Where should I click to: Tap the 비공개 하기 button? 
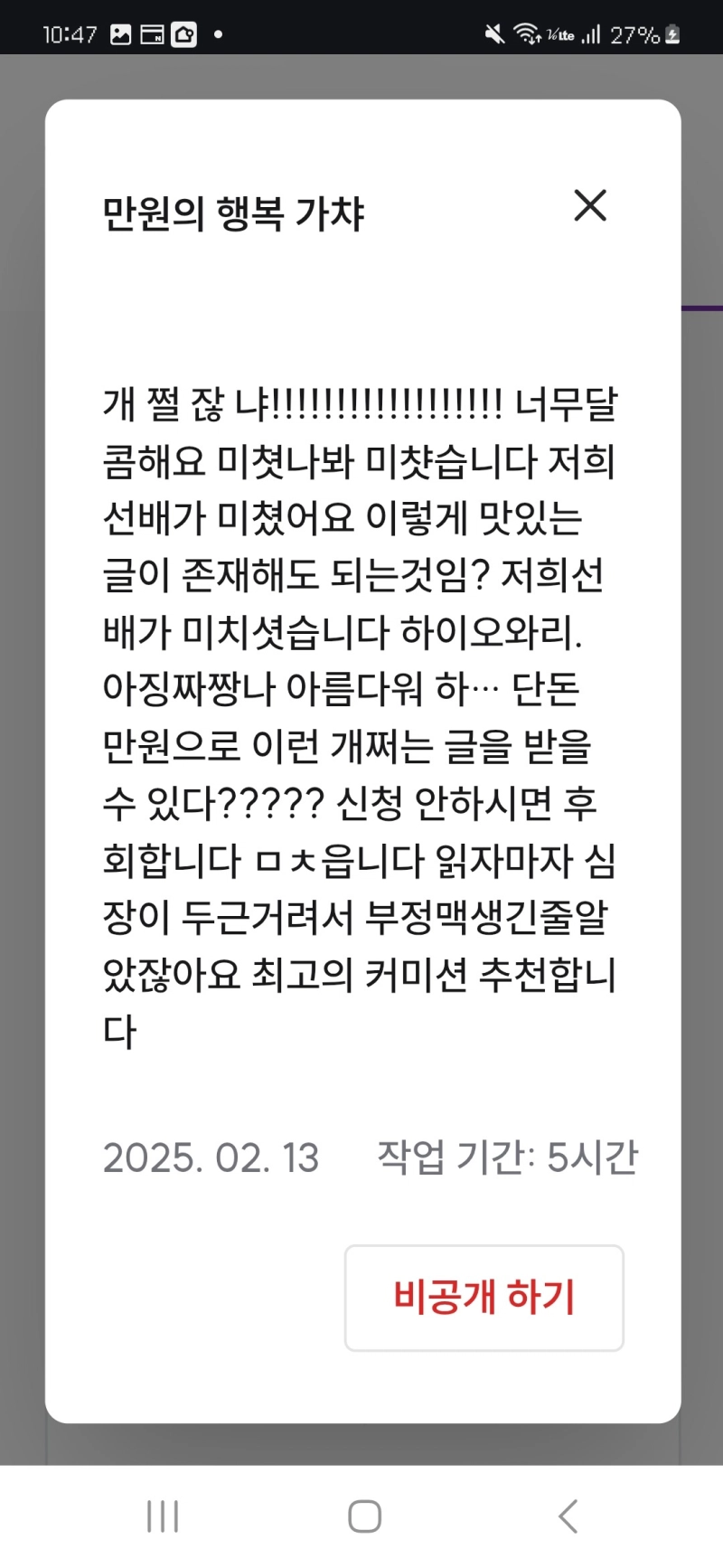coord(484,1297)
